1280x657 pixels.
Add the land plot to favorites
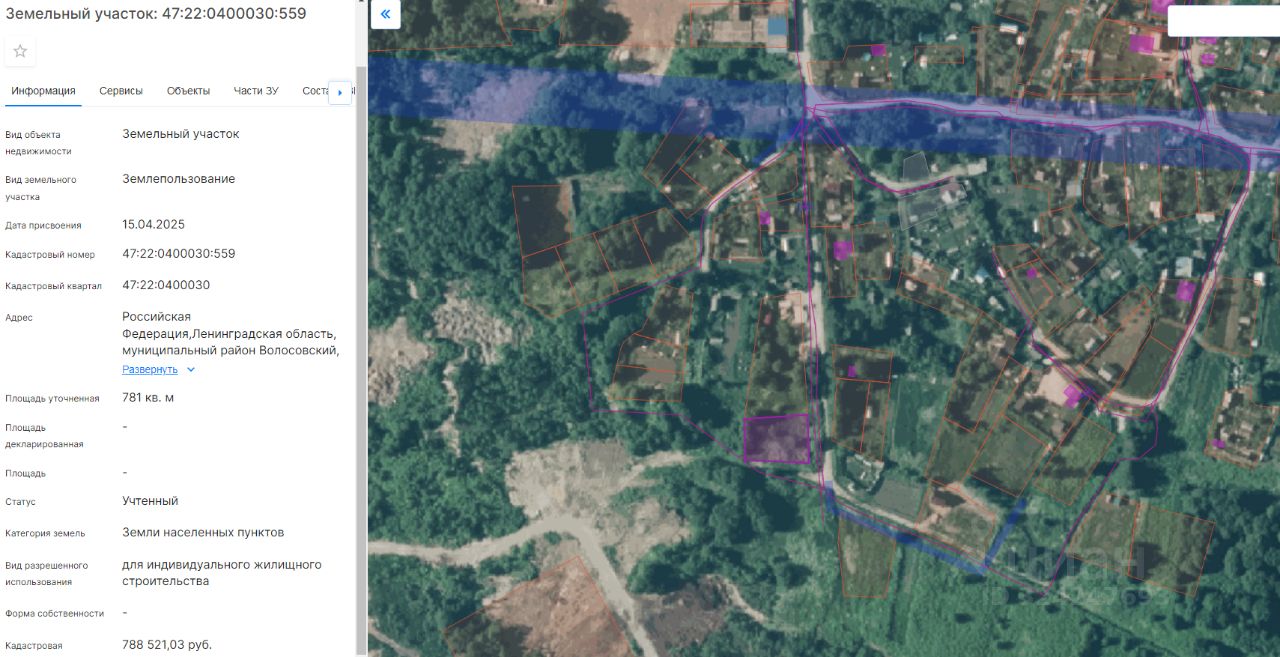(x=20, y=51)
